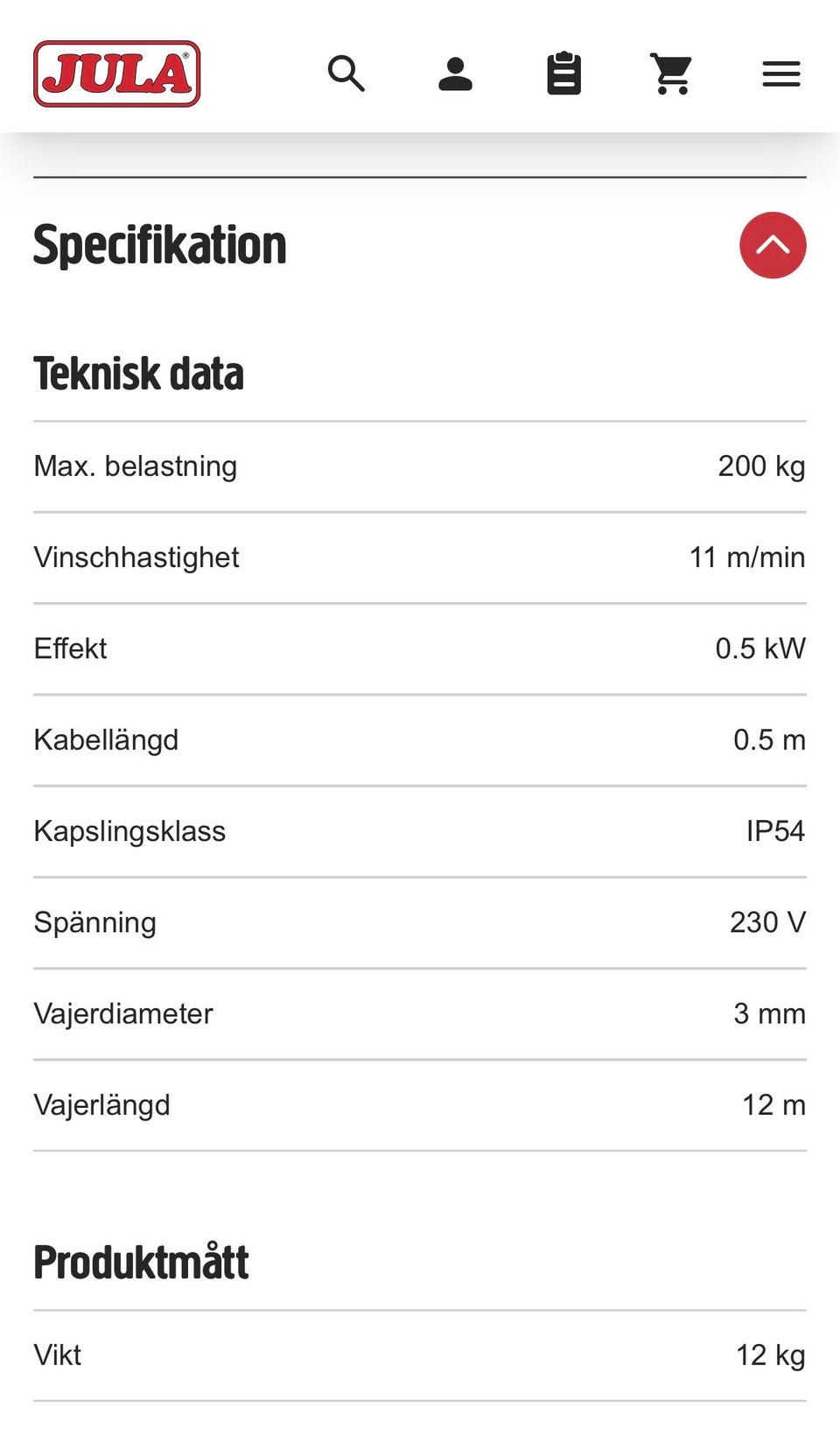Open the user account icon
Screen dimensions: 840x1436
pos(455,74)
